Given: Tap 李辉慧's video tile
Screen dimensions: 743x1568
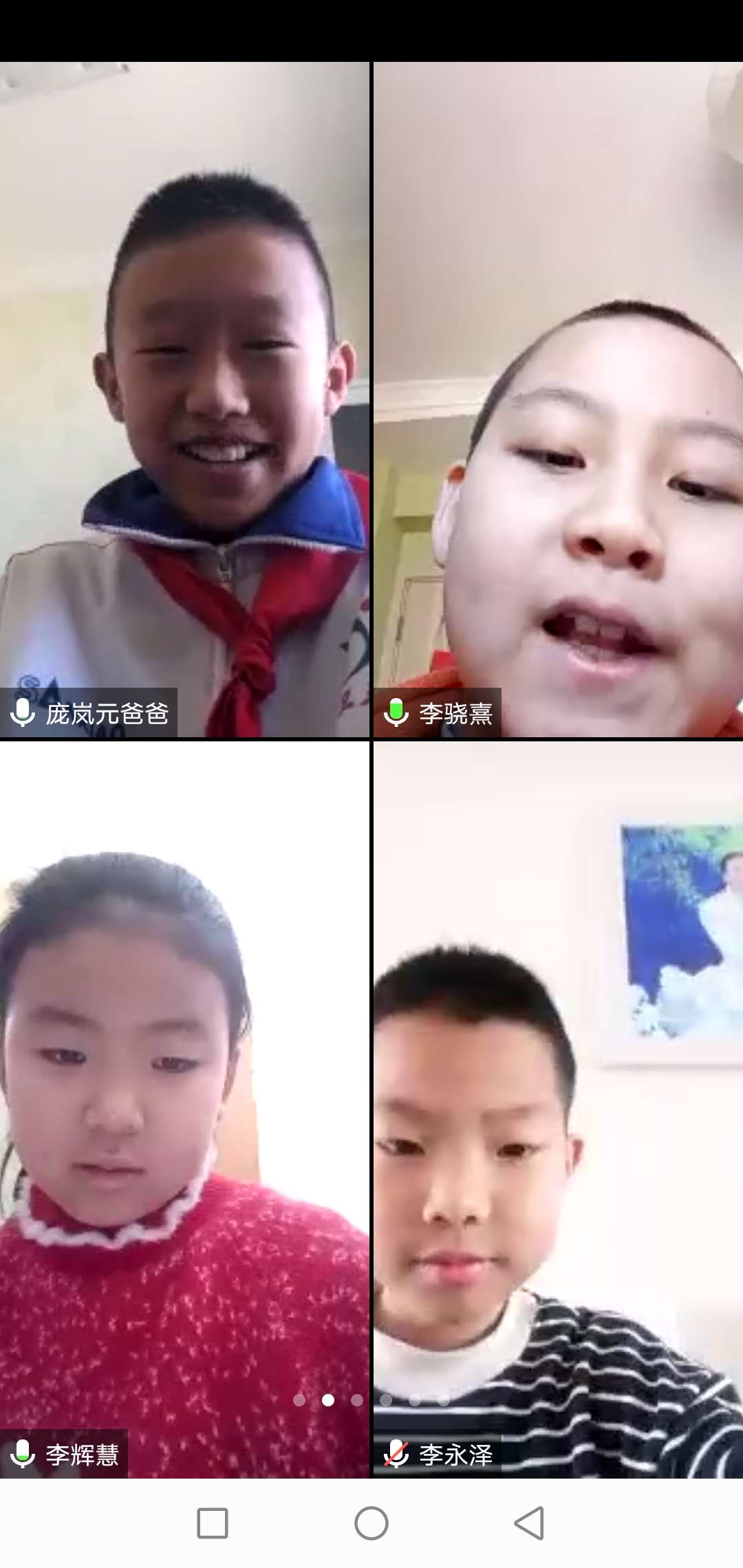Looking at the screenshot, I should (x=184, y=1107).
